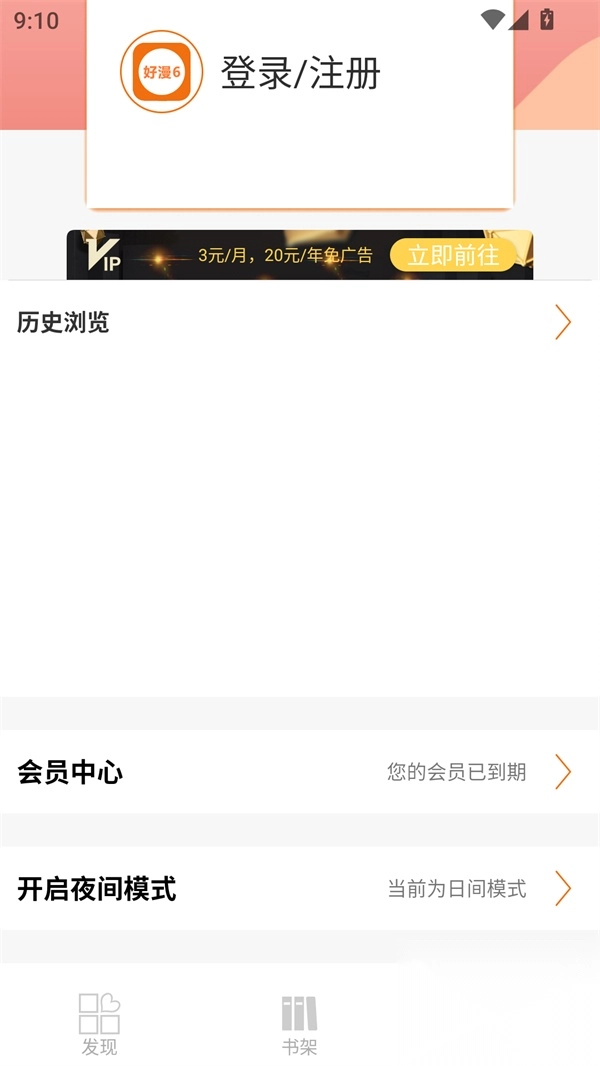Enable 开启夜间模式 night mode
The height and width of the screenshot is (1066, 600).
pos(300,888)
